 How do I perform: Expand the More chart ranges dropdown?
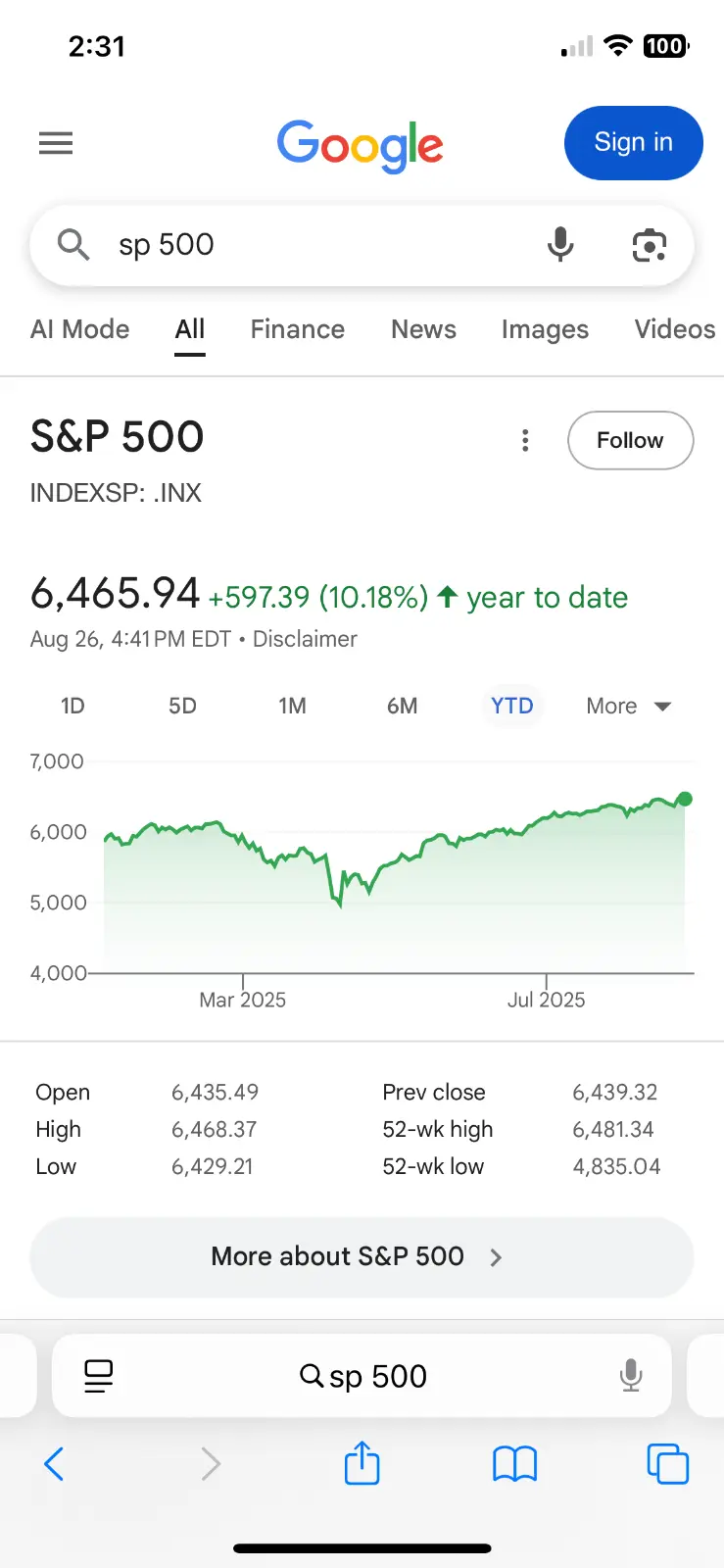(628, 706)
